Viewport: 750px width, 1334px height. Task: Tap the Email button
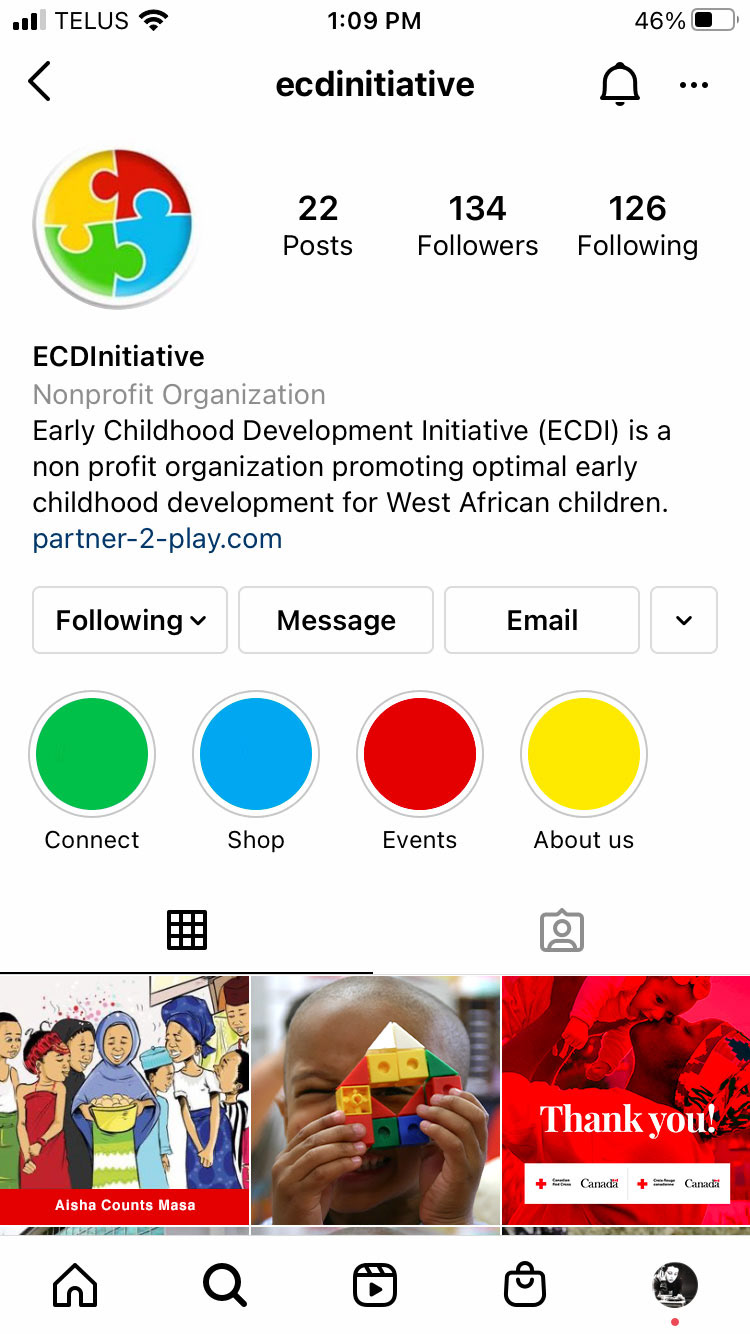coord(542,620)
